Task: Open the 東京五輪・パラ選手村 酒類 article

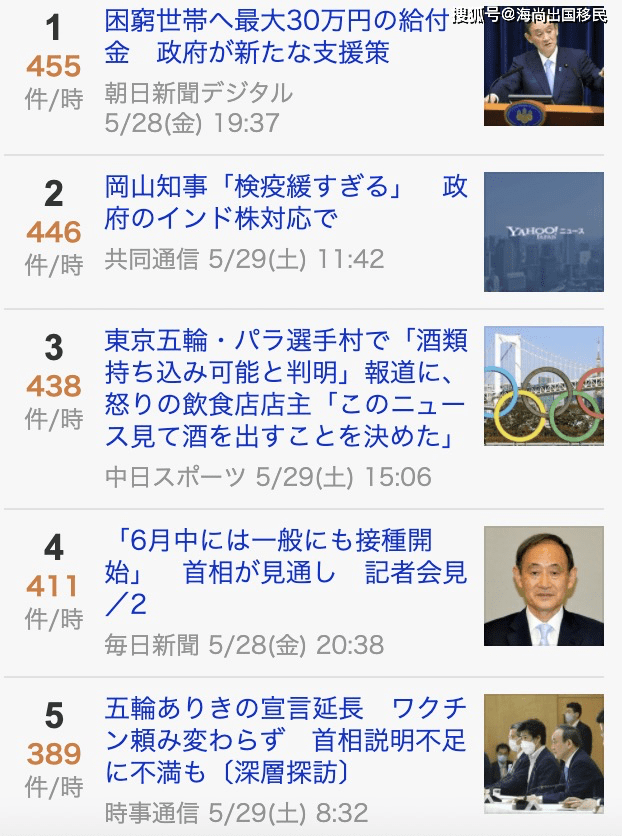Action: click(285, 389)
